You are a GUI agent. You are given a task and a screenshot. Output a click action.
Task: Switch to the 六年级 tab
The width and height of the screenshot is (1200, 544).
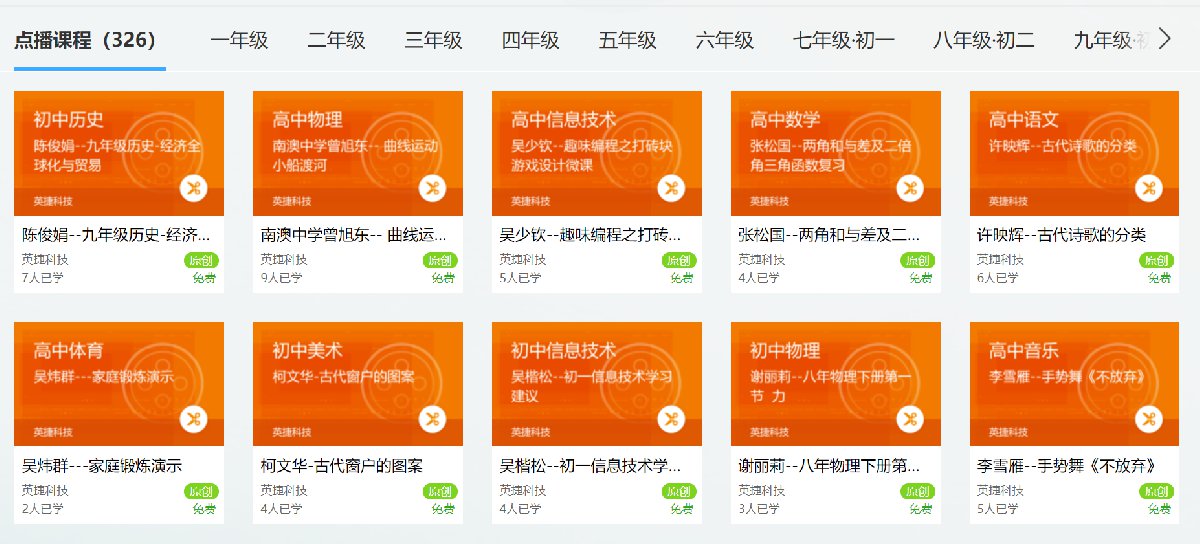[724, 41]
